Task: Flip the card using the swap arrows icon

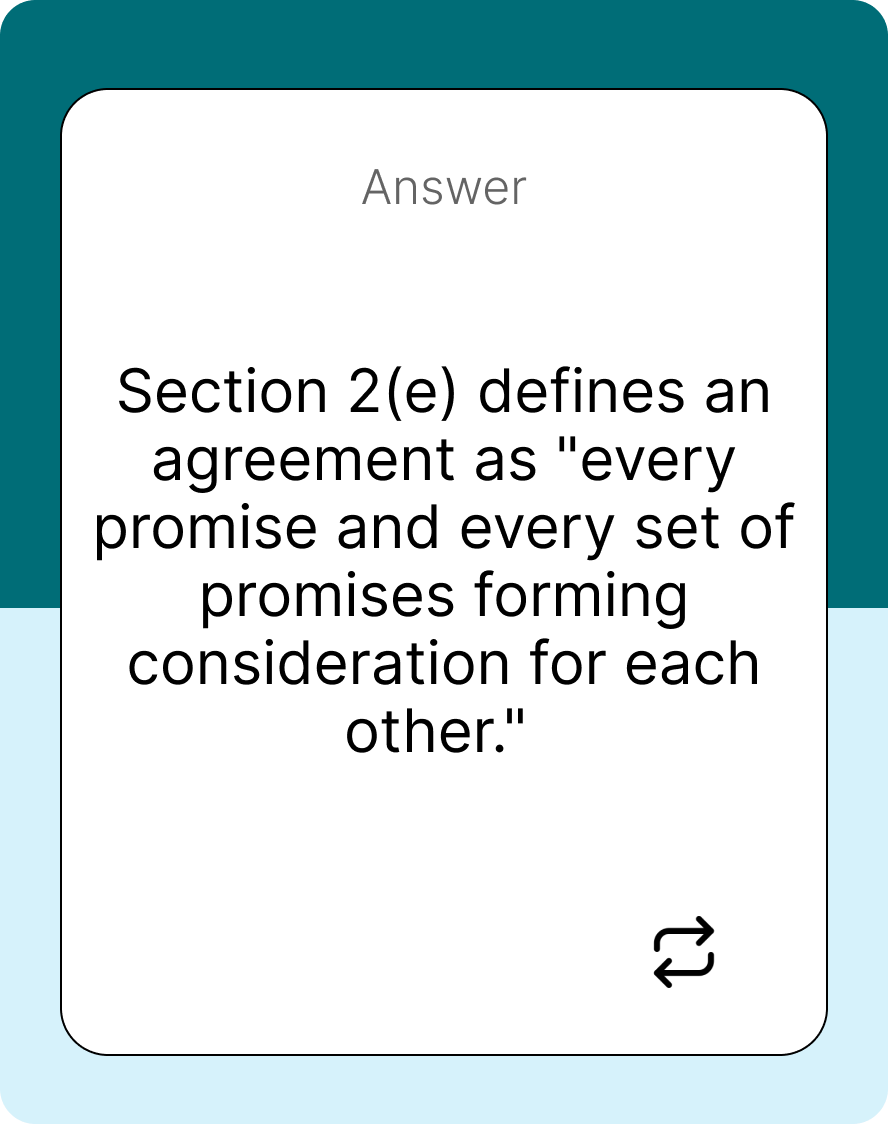Action: tap(684, 952)
